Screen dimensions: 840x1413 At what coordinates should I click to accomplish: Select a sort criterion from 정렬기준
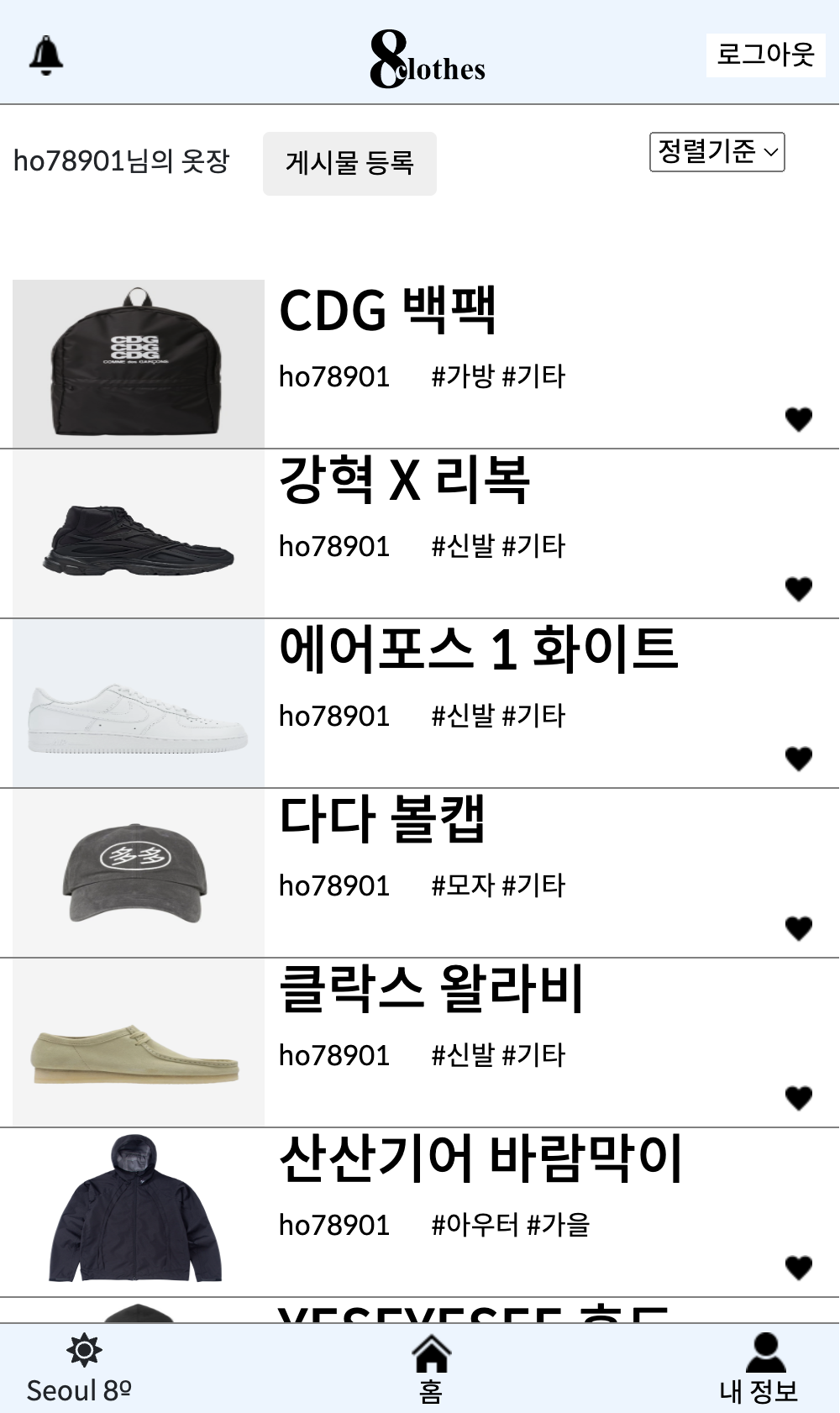[716, 151]
